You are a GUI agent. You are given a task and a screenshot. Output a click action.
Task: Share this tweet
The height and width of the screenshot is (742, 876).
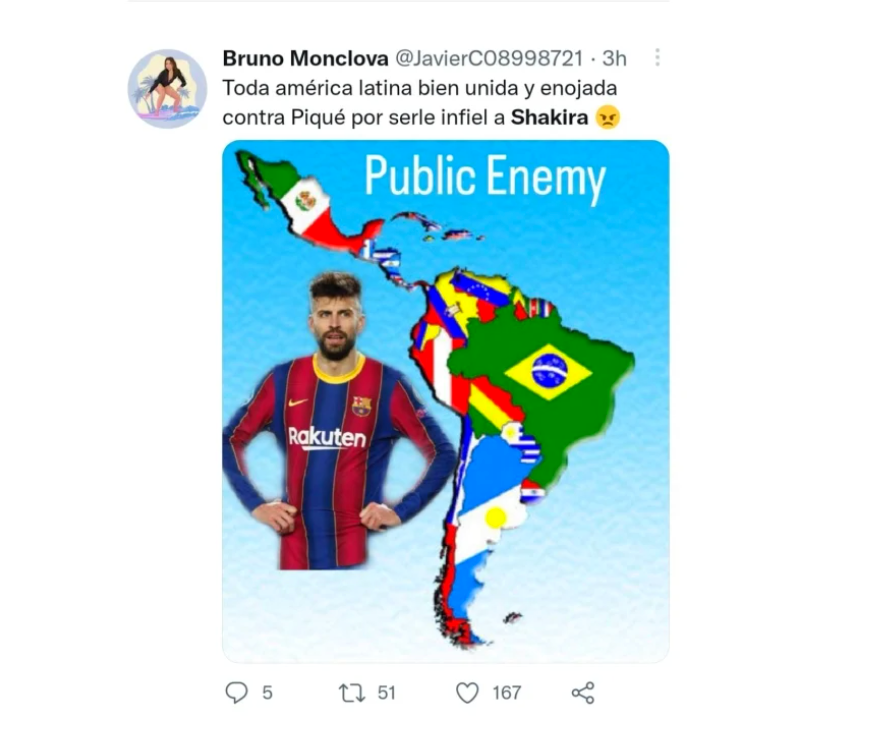click(582, 692)
